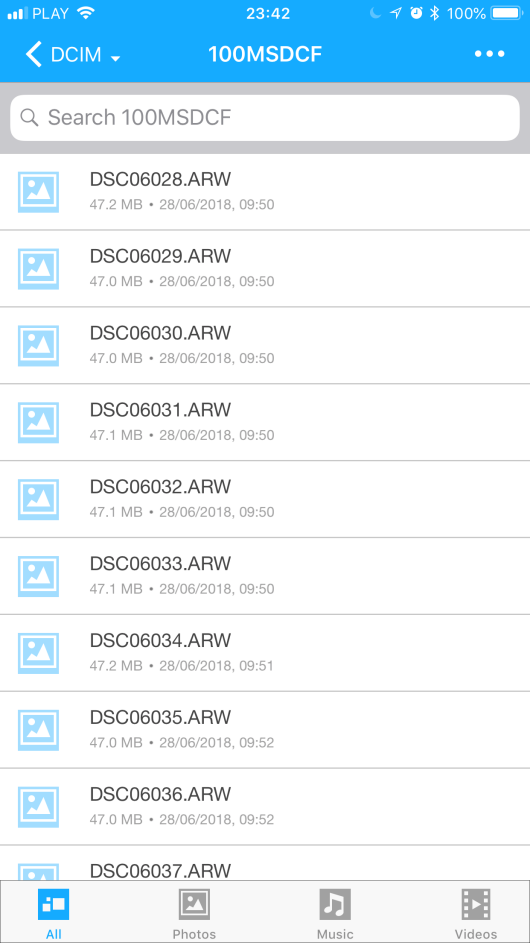Open file DSC06029.ARW
Screen dimensions: 530x943
pos(265,268)
